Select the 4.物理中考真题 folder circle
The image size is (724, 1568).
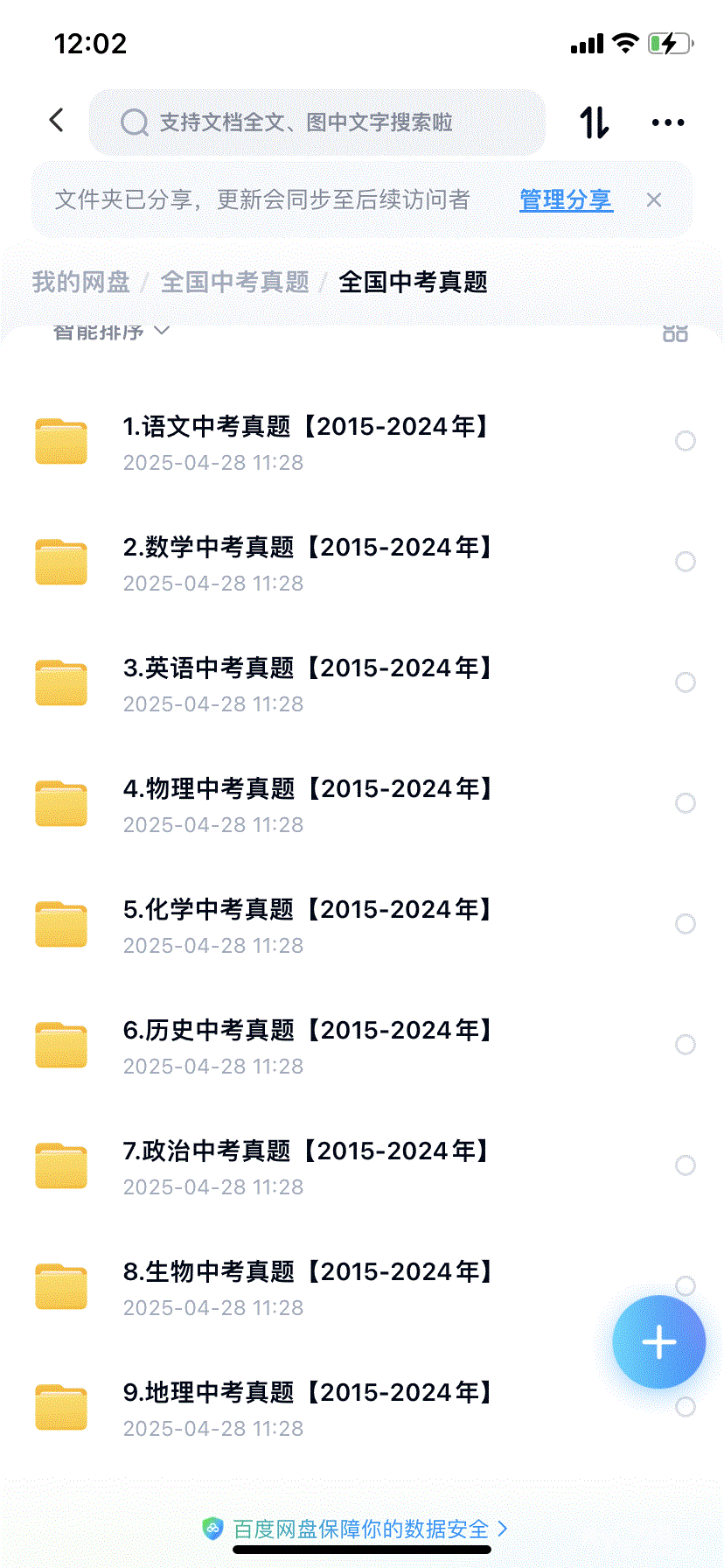[686, 803]
